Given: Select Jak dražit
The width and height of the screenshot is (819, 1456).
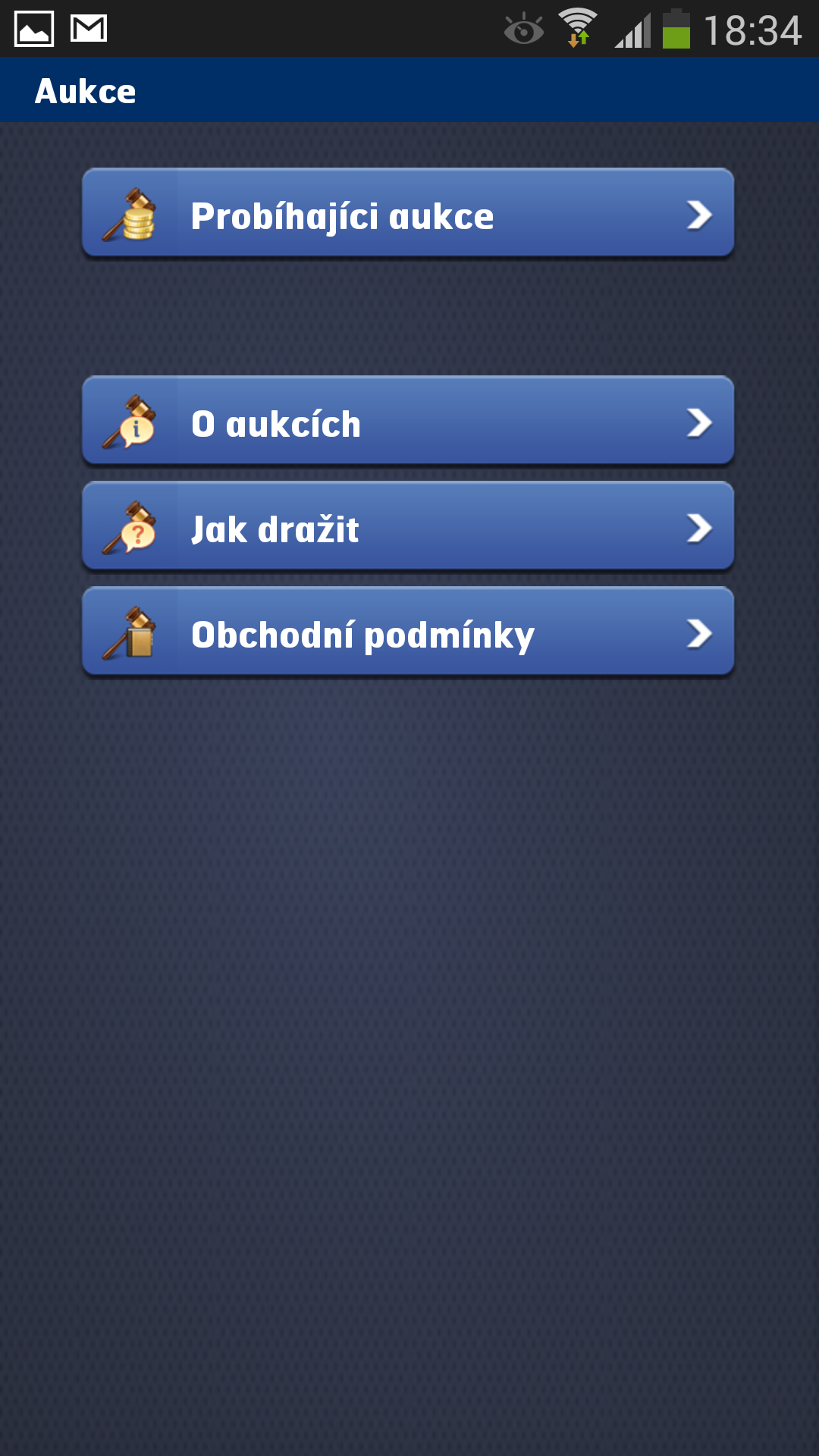Looking at the screenshot, I should [408, 526].
